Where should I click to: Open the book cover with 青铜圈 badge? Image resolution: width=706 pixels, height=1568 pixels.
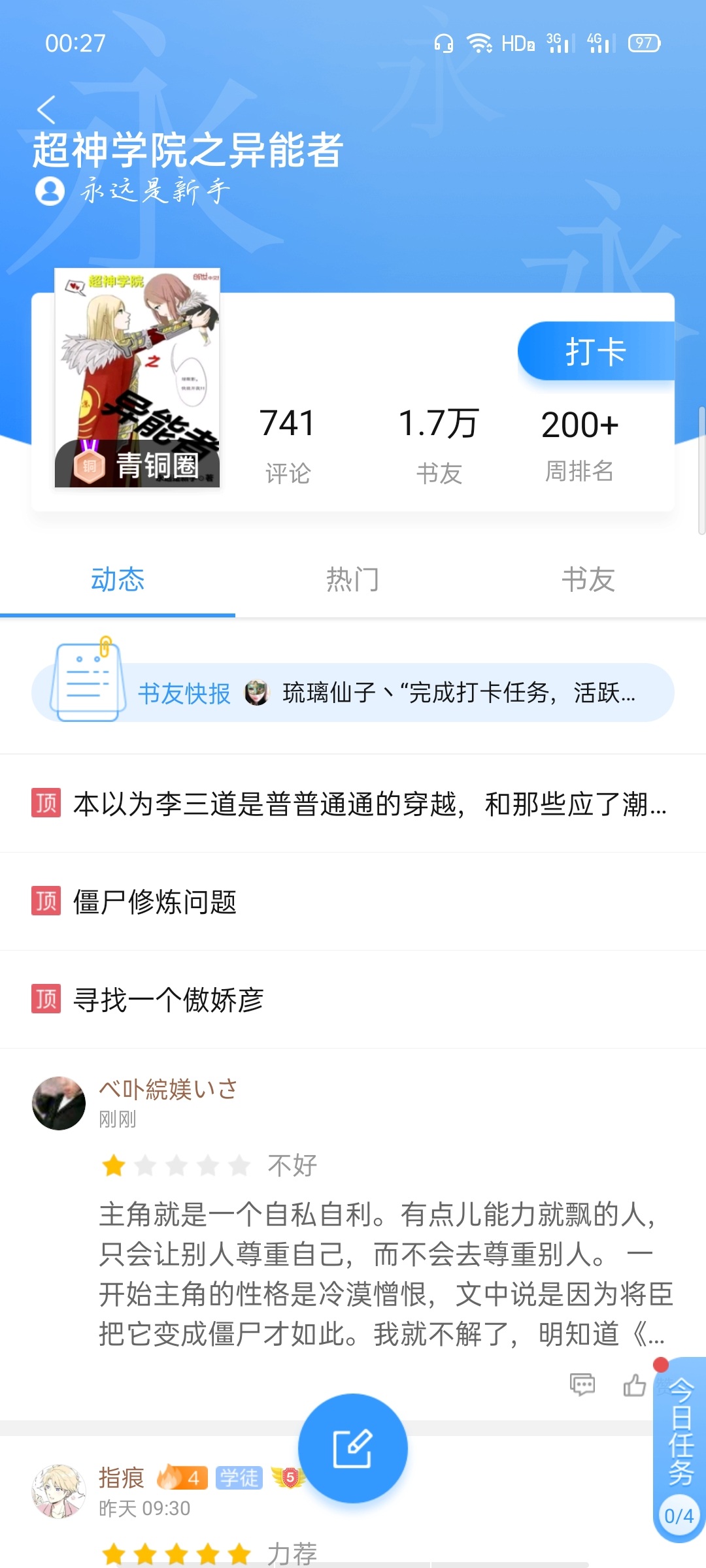pos(137,378)
